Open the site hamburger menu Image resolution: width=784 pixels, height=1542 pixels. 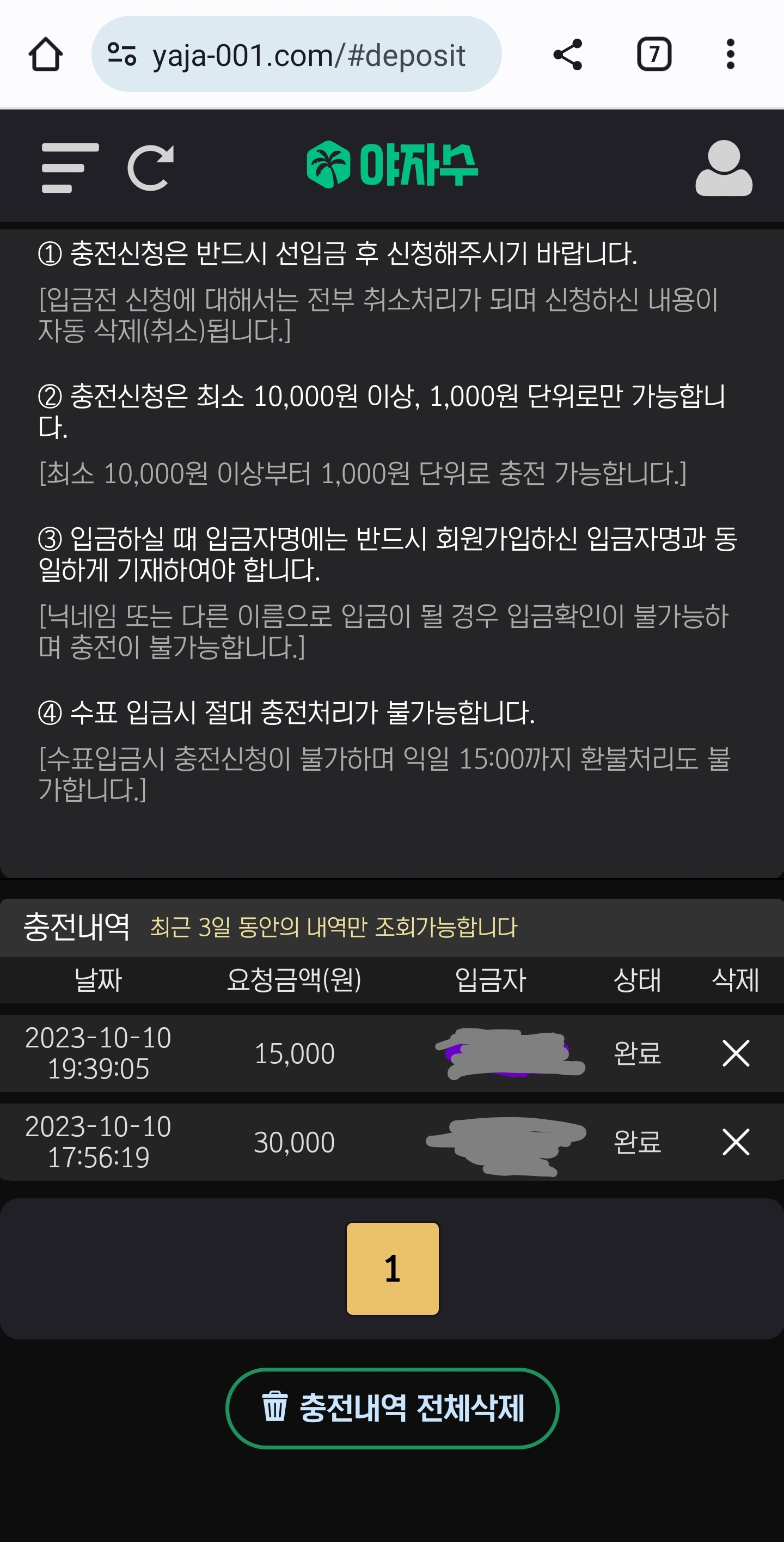[x=70, y=168]
